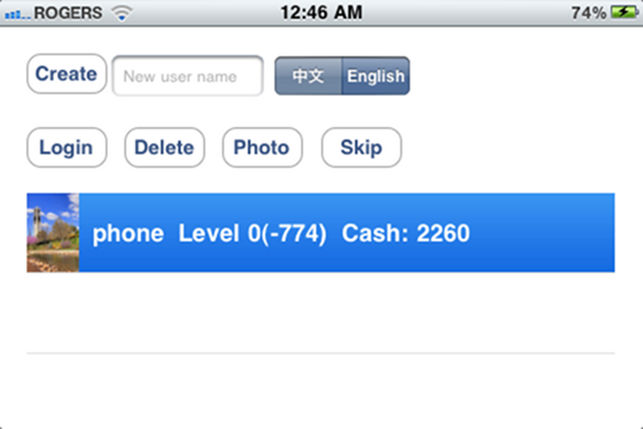Tap the Delete button
This screenshot has height=429, width=643.
tap(164, 148)
